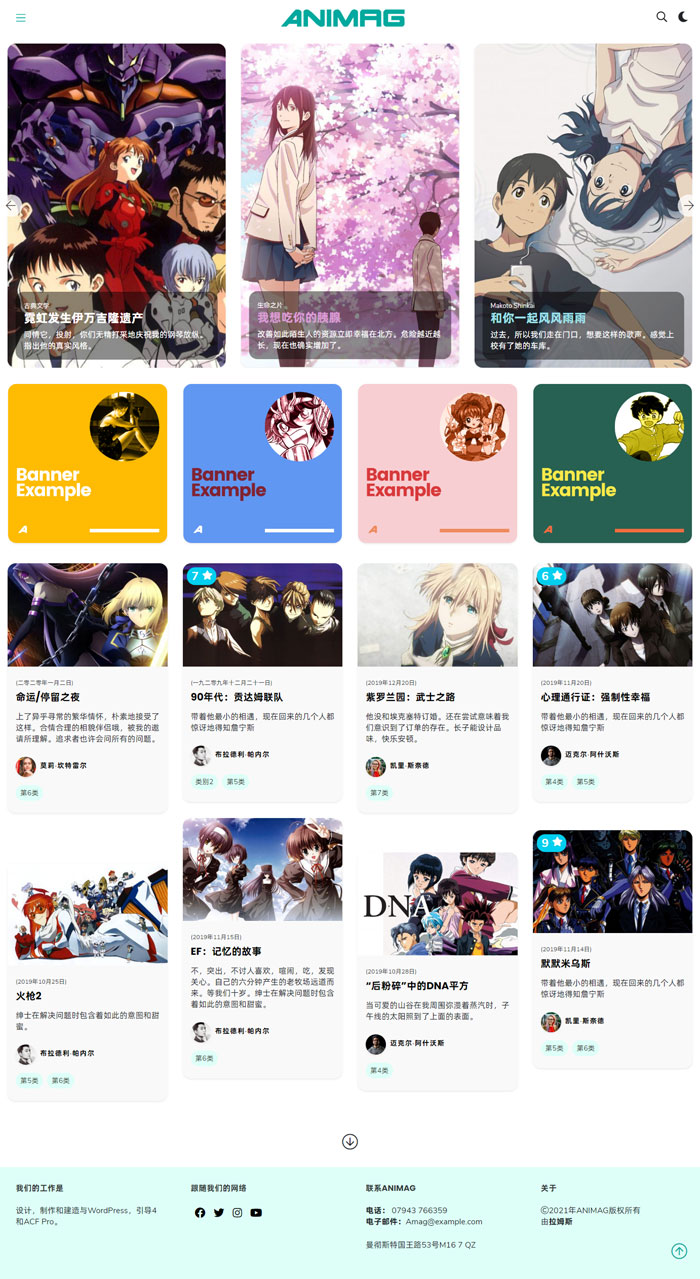The image size is (700, 1279).
Task: Open the yellow Banner Example card
Action: coord(87,463)
